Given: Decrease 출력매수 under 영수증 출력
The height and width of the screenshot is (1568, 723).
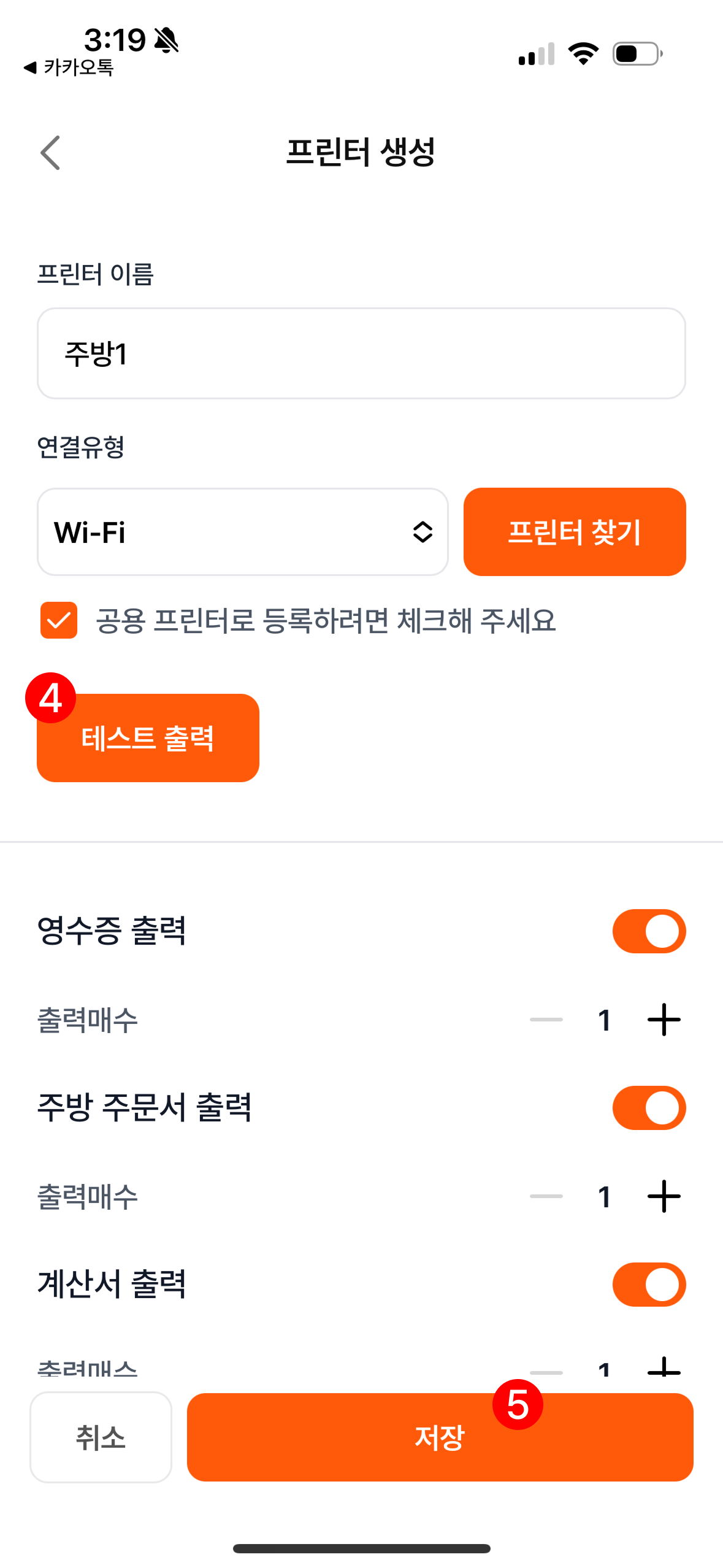Looking at the screenshot, I should (546, 1020).
